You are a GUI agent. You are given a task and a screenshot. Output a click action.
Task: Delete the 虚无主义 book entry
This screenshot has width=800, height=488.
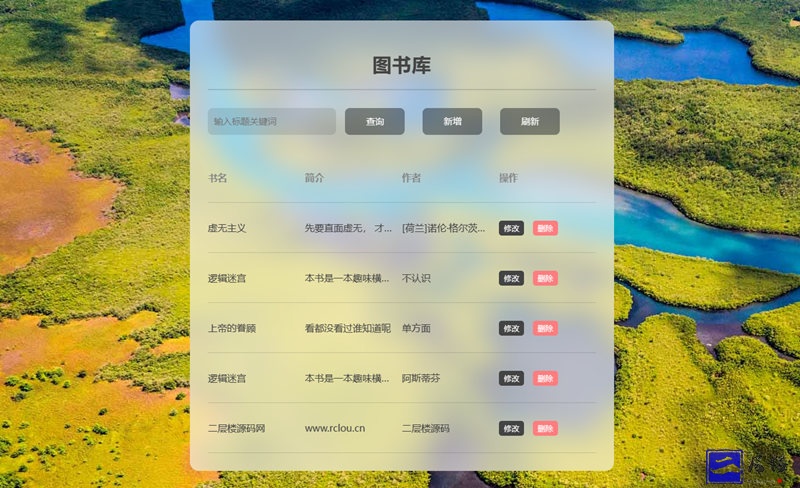pos(545,228)
